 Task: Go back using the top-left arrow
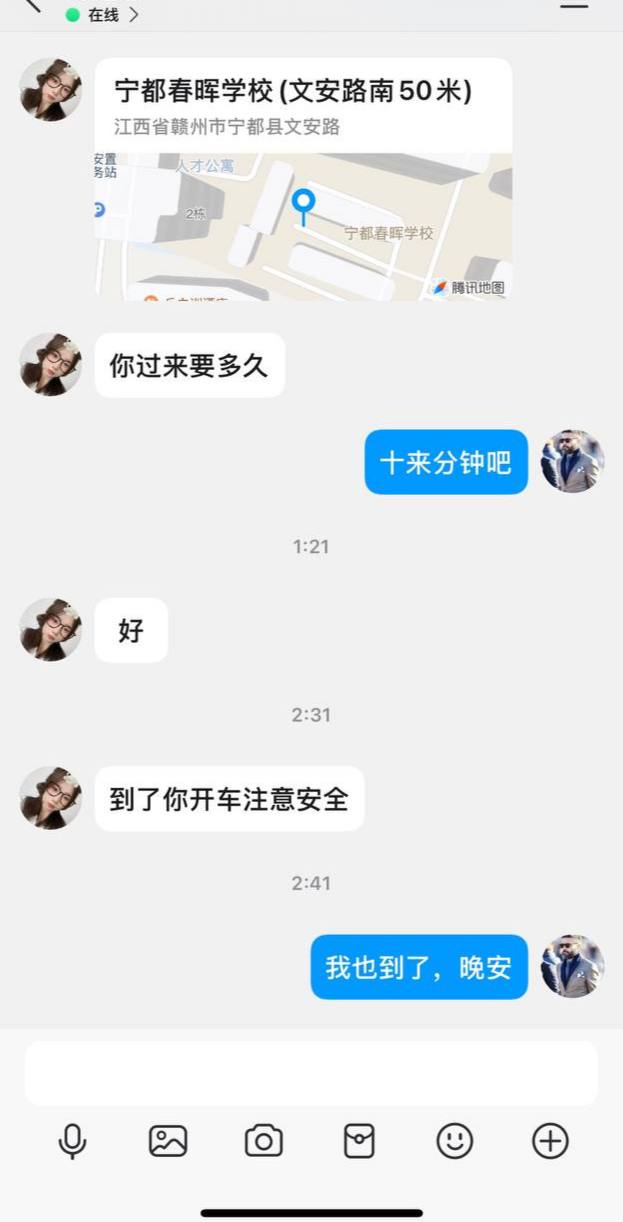point(32,5)
